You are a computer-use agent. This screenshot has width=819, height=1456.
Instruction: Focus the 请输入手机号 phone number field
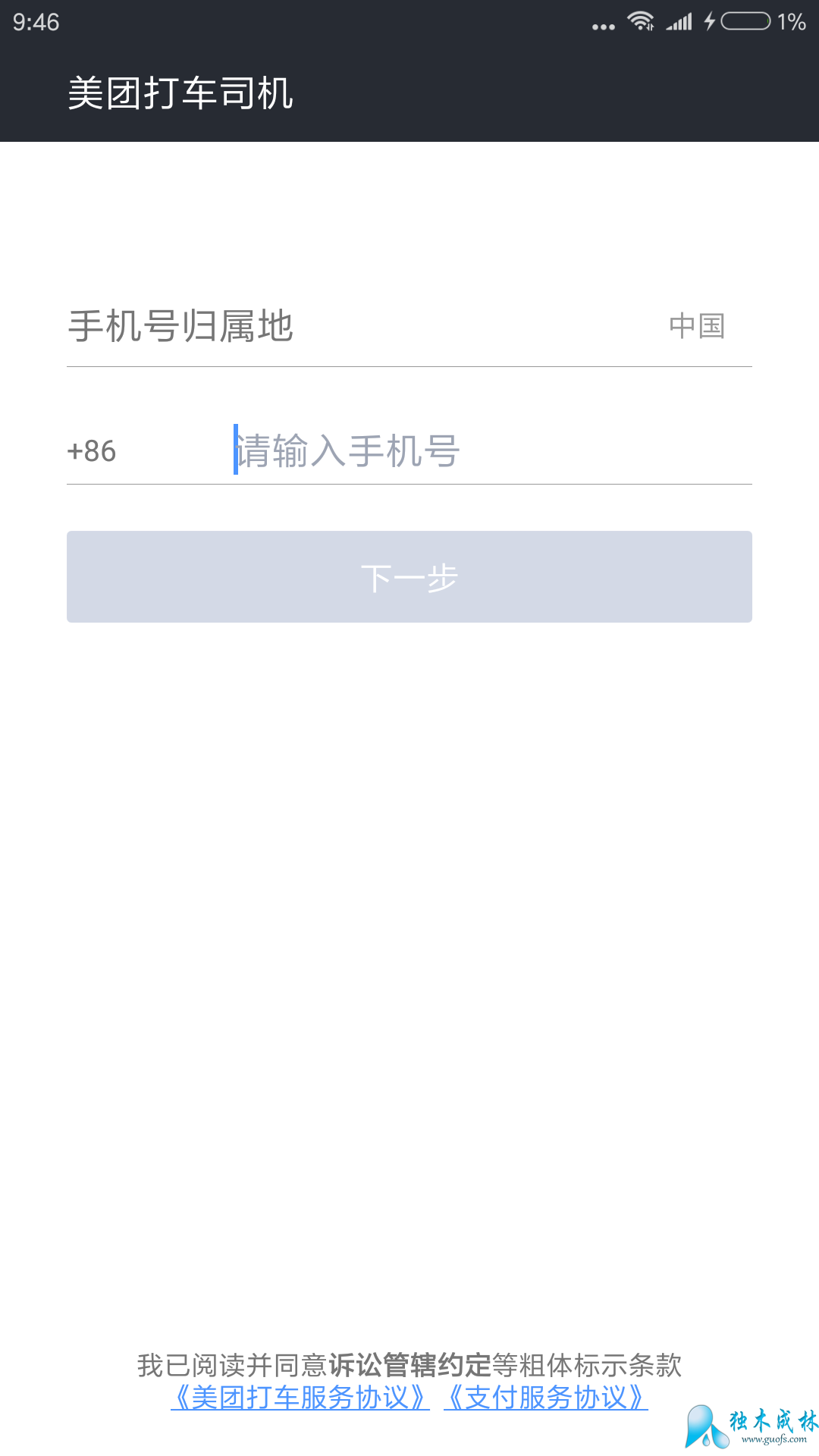click(x=485, y=451)
